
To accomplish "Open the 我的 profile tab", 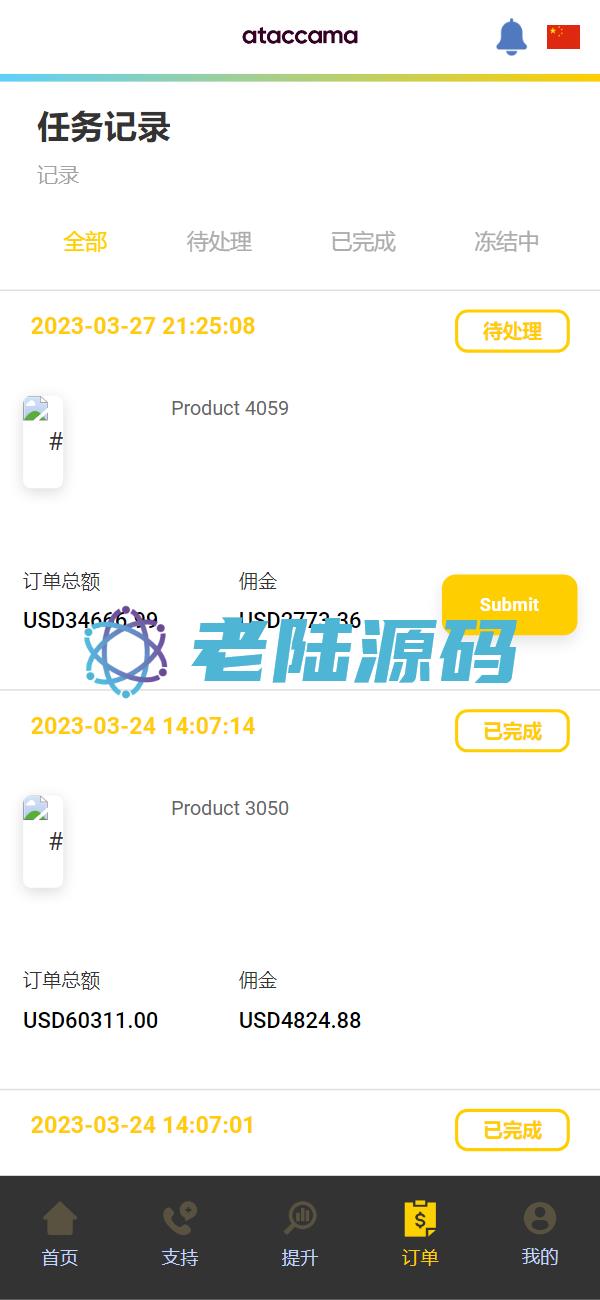I will point(540,1236).
